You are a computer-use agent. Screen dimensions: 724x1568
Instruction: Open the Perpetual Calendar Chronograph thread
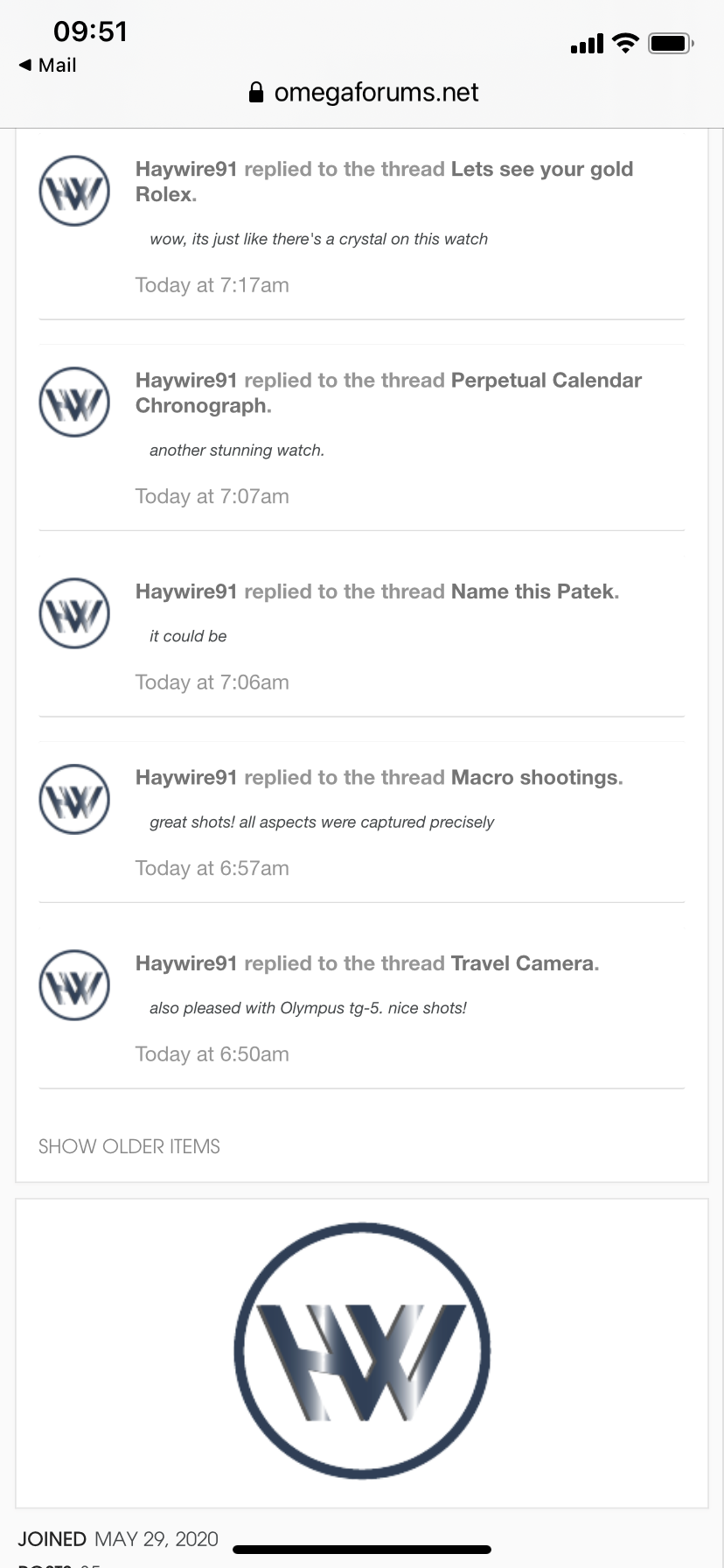546,381
